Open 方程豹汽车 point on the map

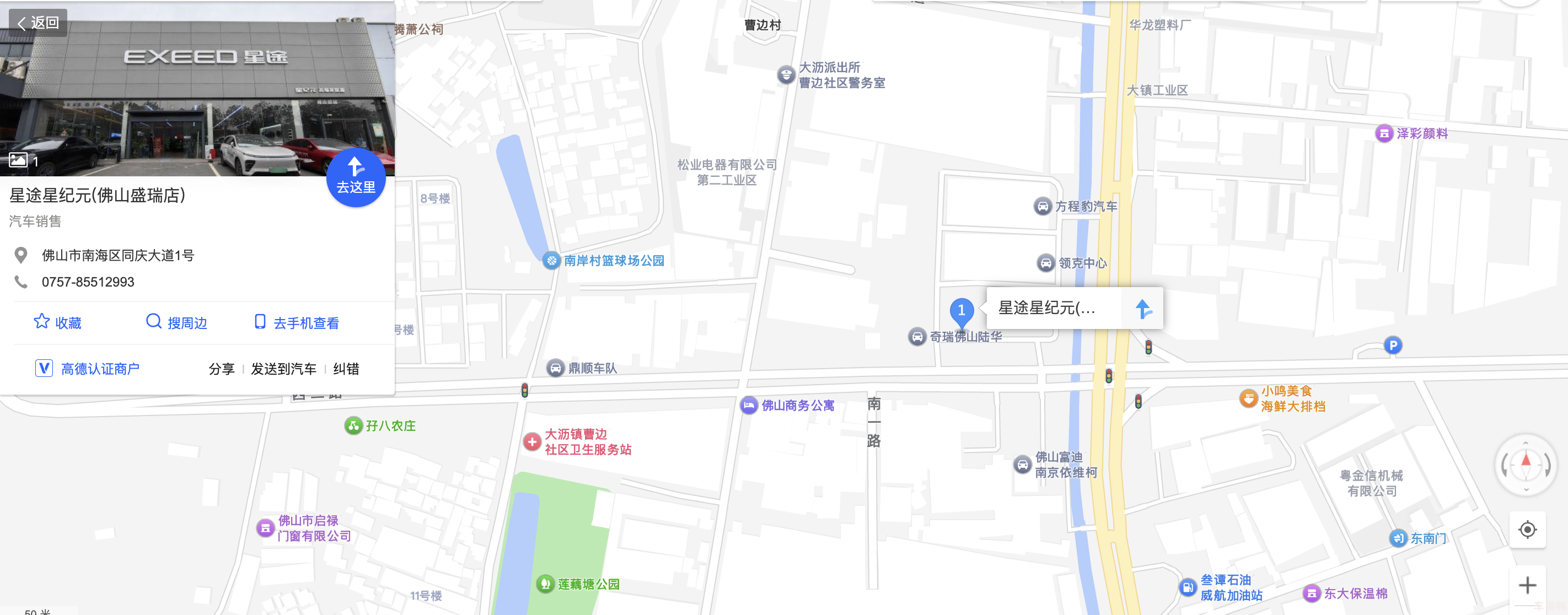pyautogui.click(x=1043, y=206)
